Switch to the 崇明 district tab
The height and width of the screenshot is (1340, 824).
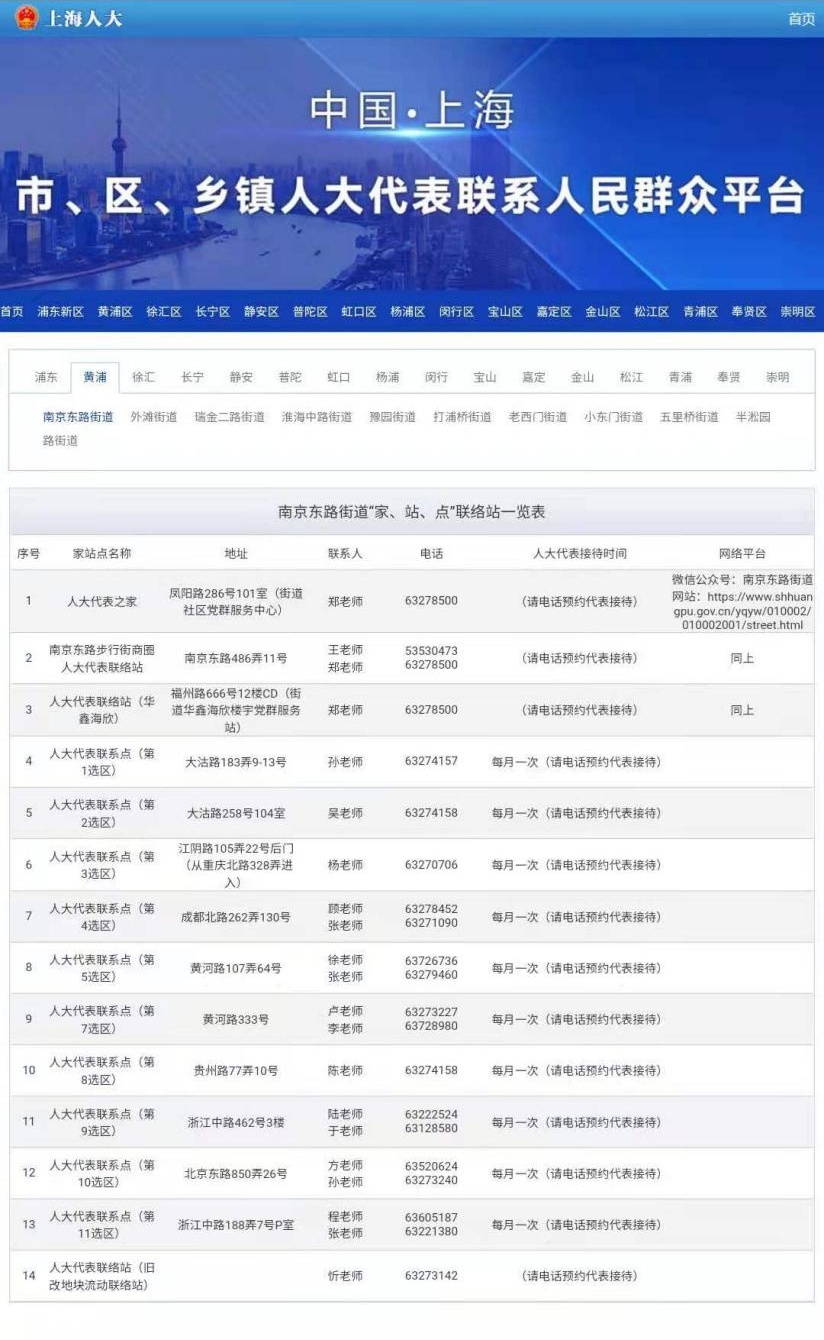pos(777,377)
